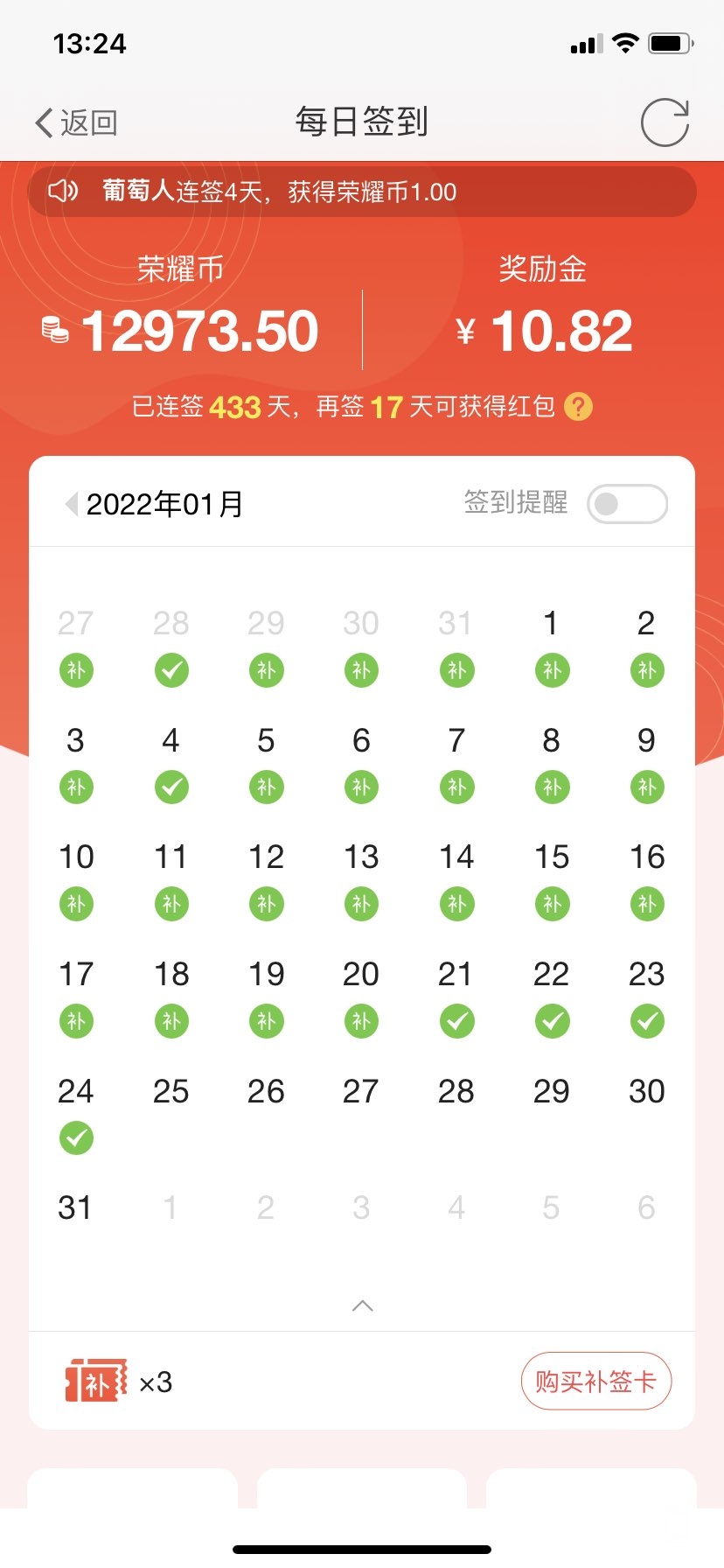
Task: Open the red packet help question mark
Action: point(578,407)
